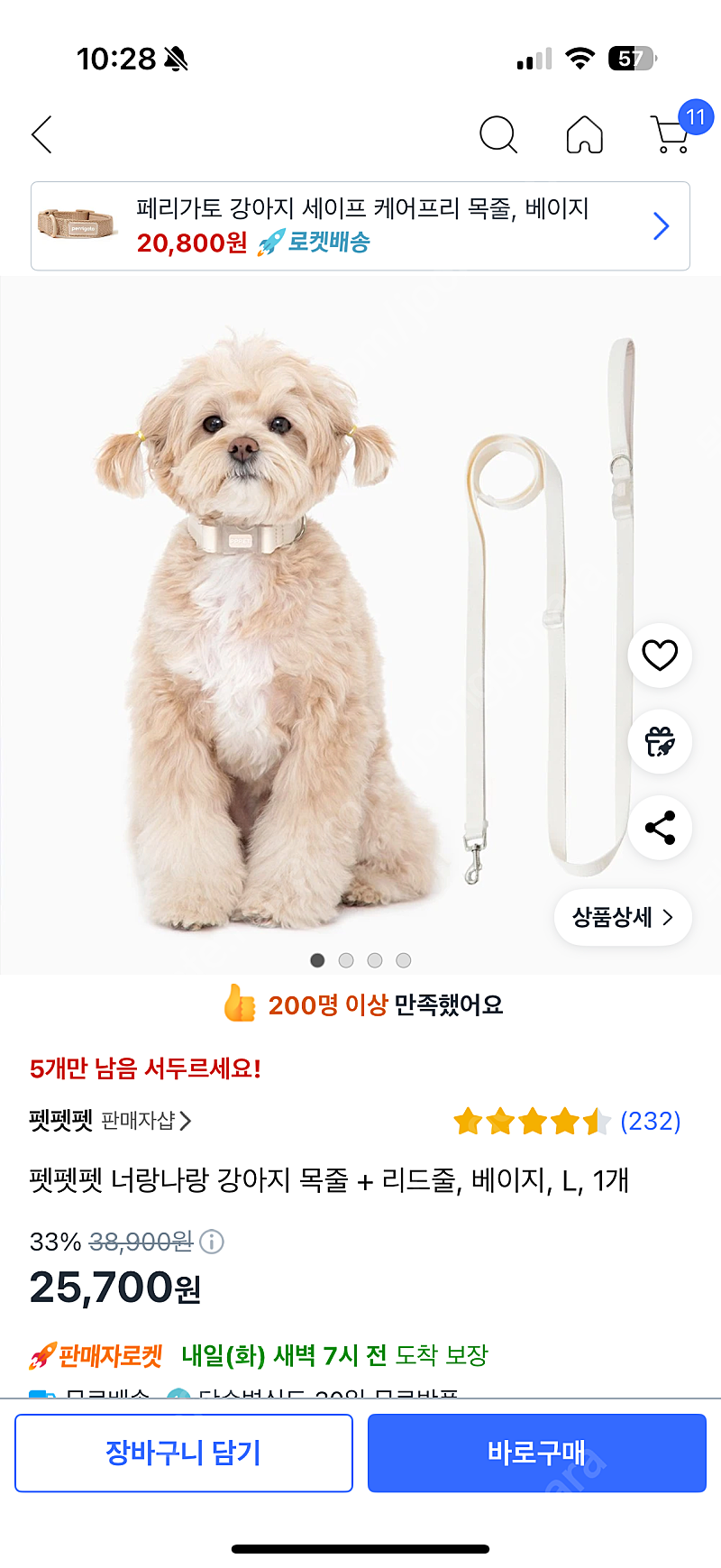The width and height of the screenshot is (721, 1568).
Task: Tap 장바구니 담기 to add to cart
Action: coord(184,1453)
